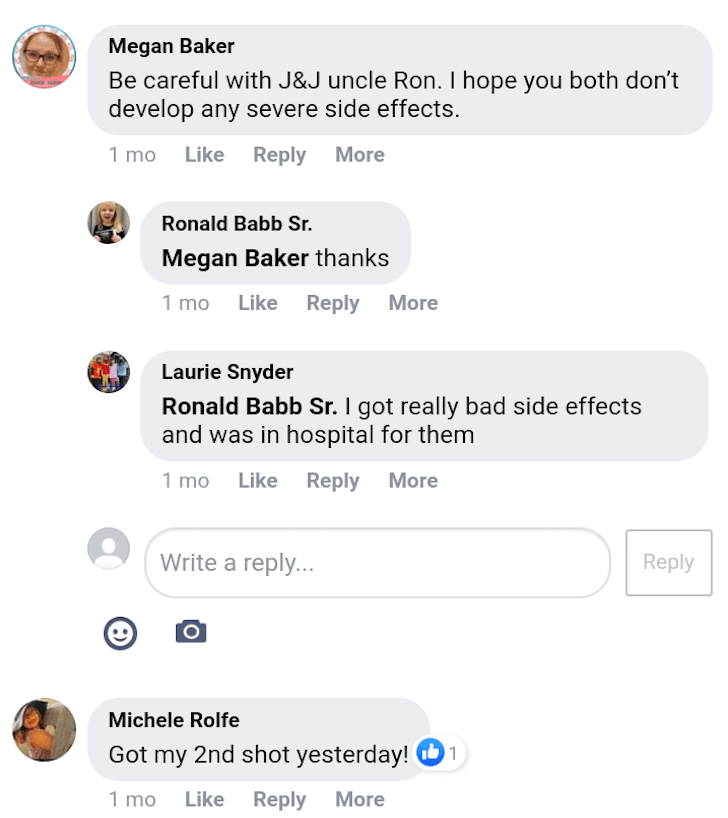Screen dimensions: 728x818
Task: Open More options under Laurie Snyder's reply
Action: pos(413,481)
